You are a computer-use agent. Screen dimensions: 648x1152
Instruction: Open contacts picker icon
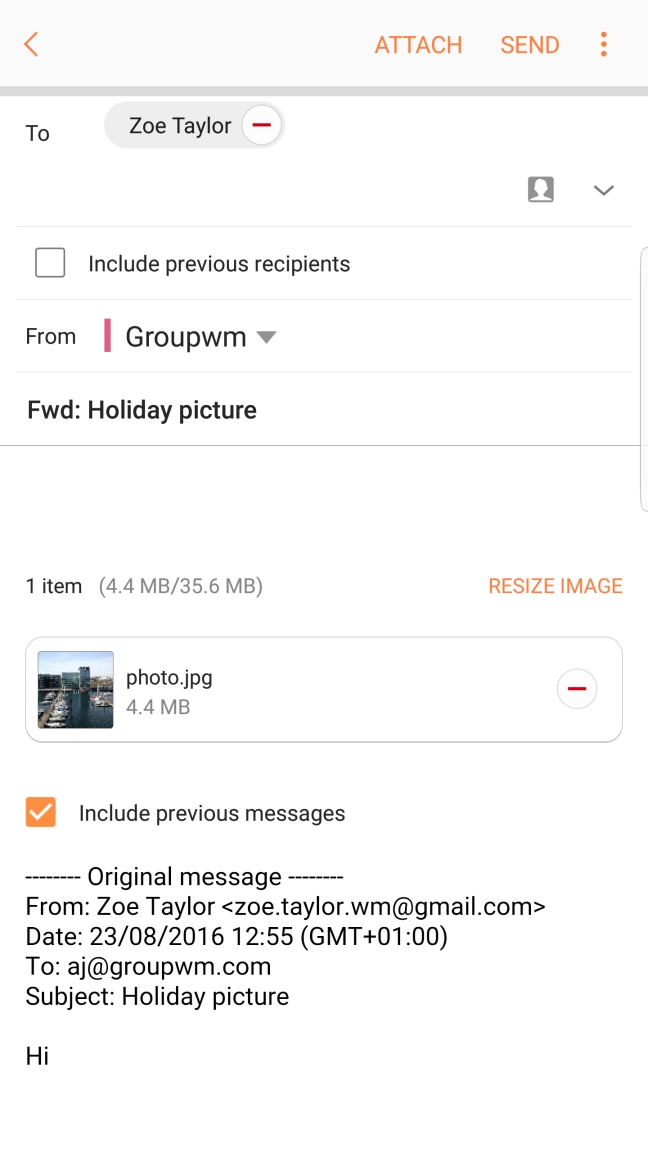(x=541, y=189)
